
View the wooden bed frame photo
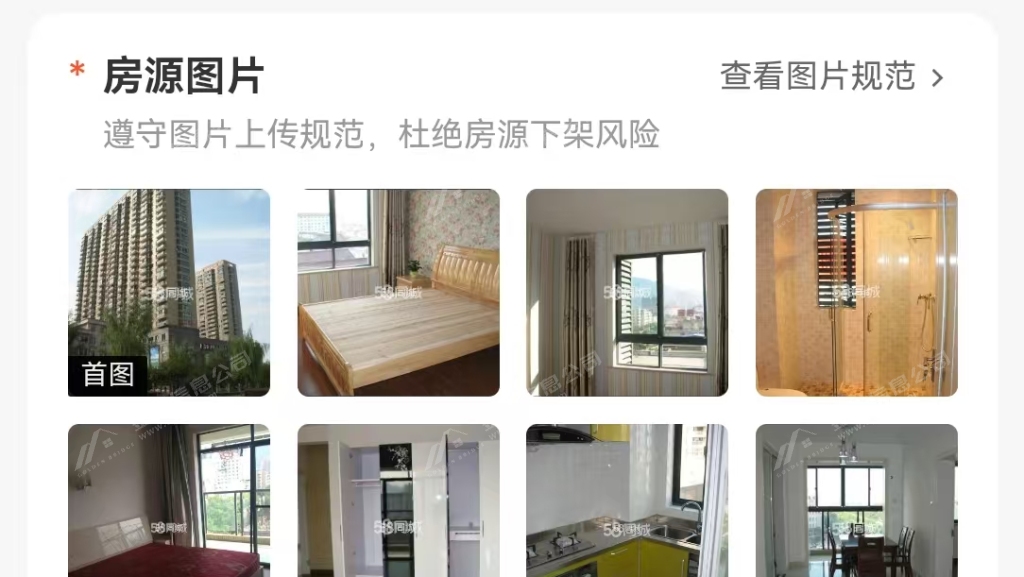[x=398, y=292]
